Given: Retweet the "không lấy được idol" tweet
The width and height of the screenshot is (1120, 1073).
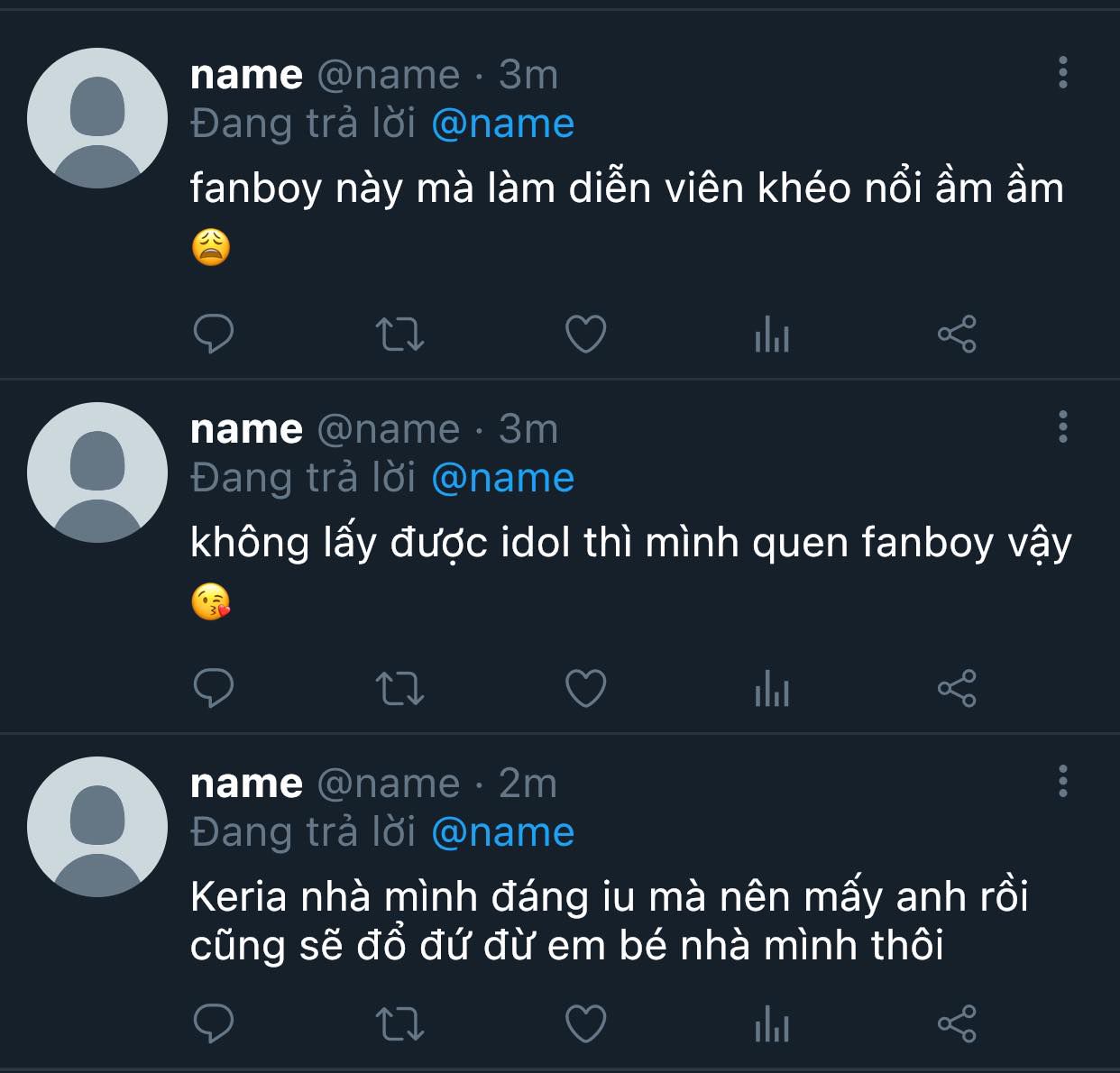Looking at the screenshot, I should pos(399,689).
